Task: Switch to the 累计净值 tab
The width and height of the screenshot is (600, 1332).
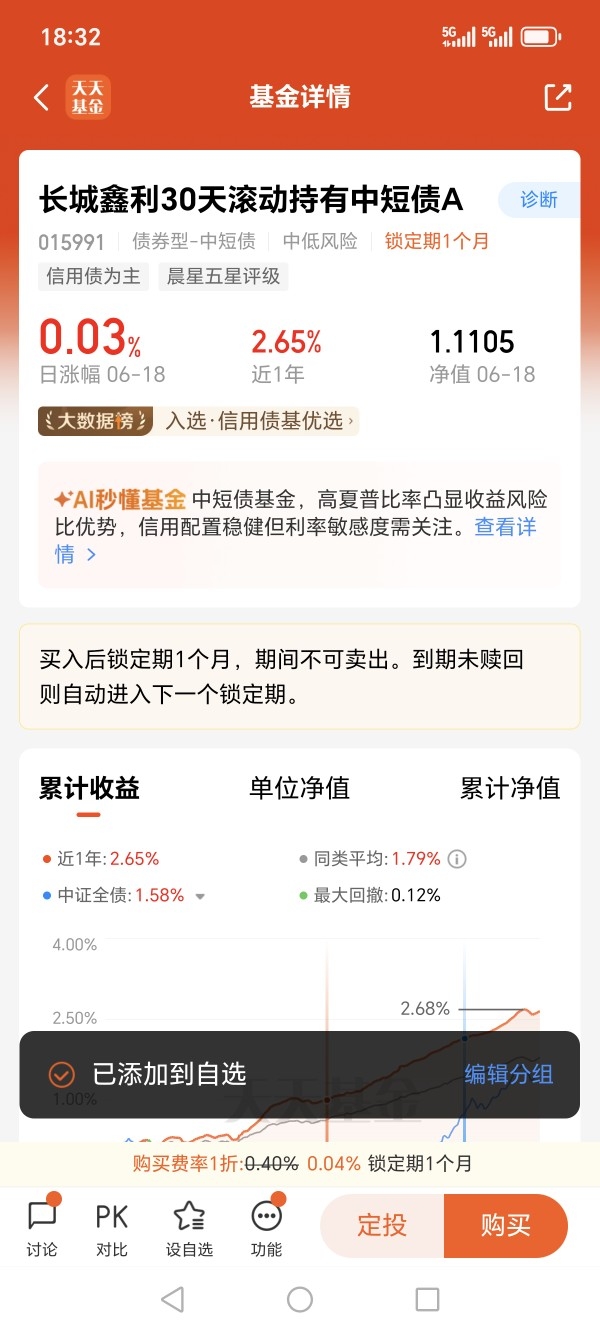Action: [510, 788]
